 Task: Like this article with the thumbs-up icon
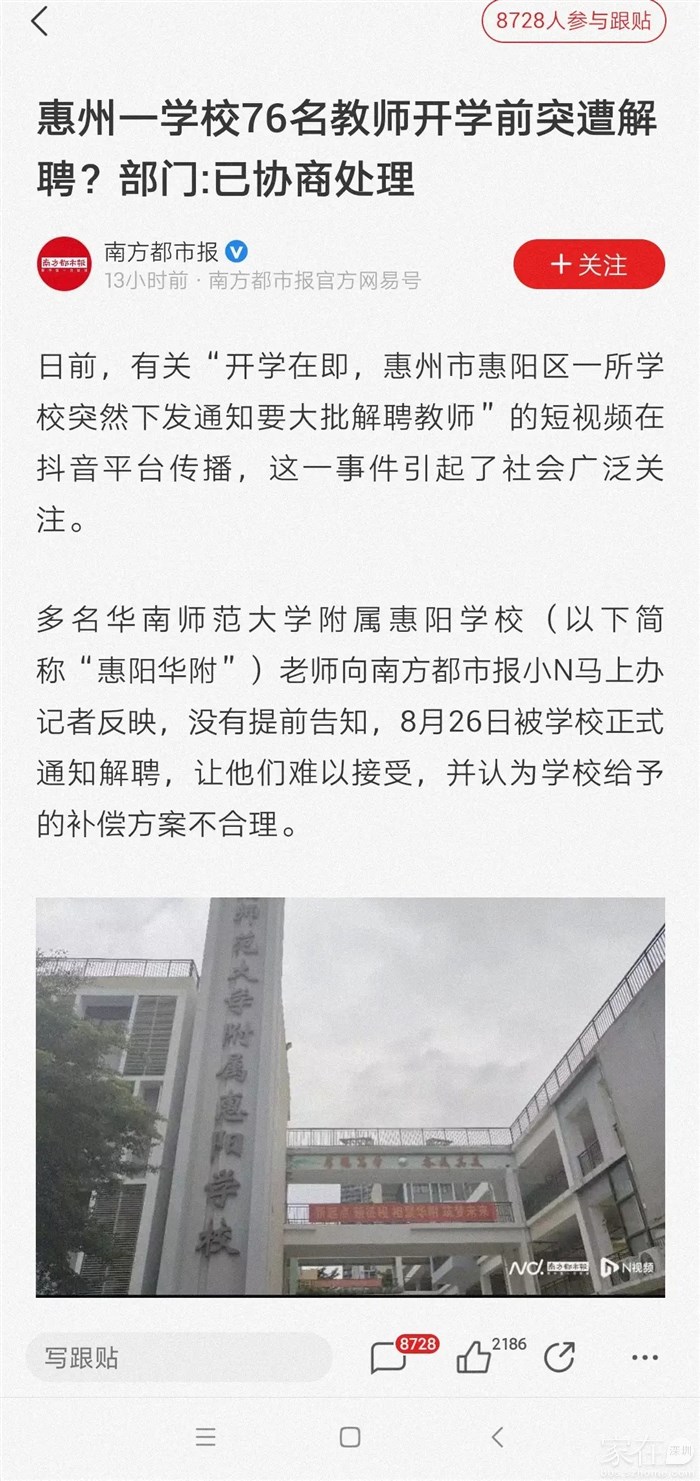pos(474,1358)
